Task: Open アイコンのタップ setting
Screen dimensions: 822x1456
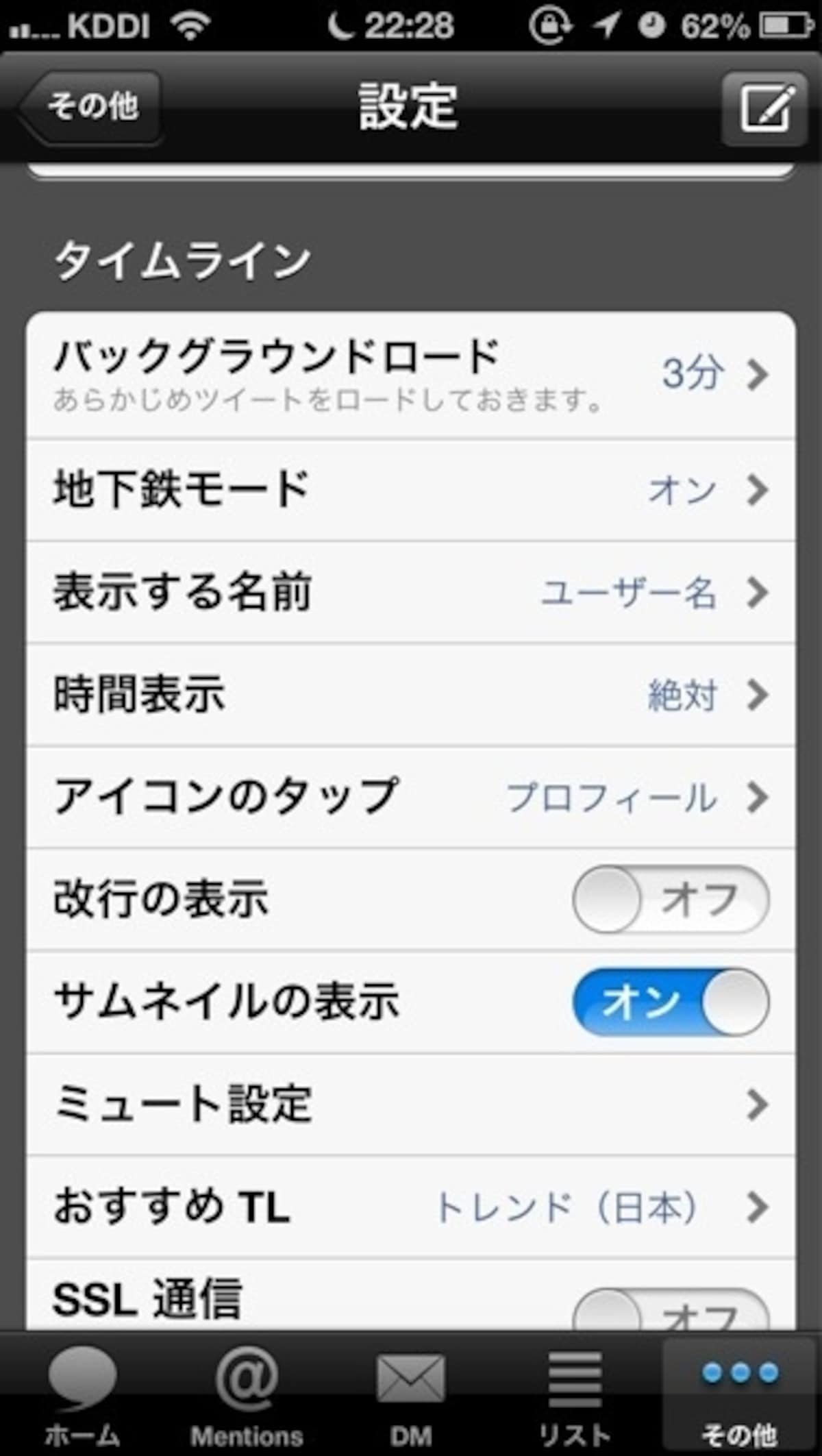Action: (411, 798)
